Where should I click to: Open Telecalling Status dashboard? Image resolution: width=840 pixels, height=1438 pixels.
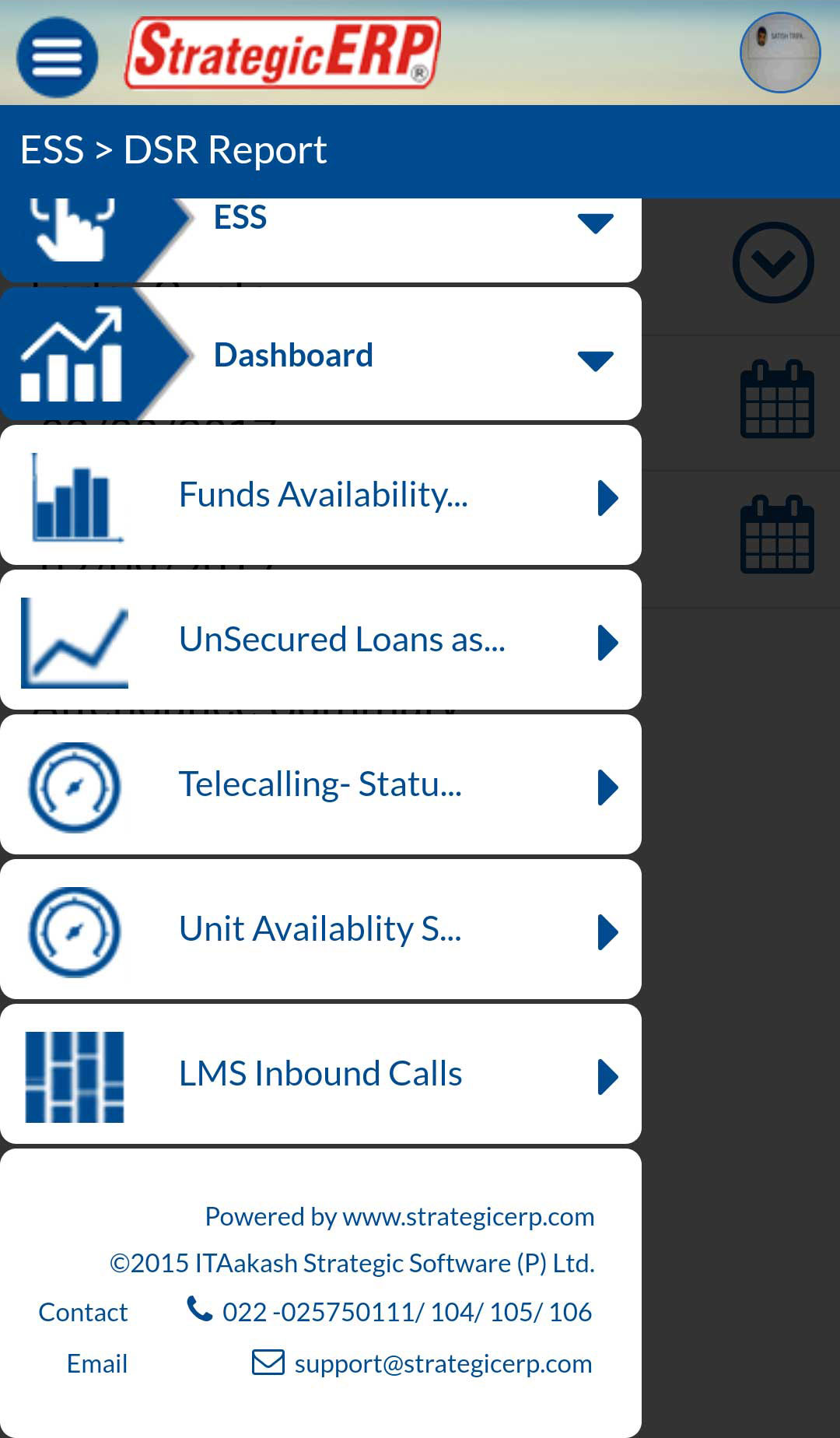point(320,785)
